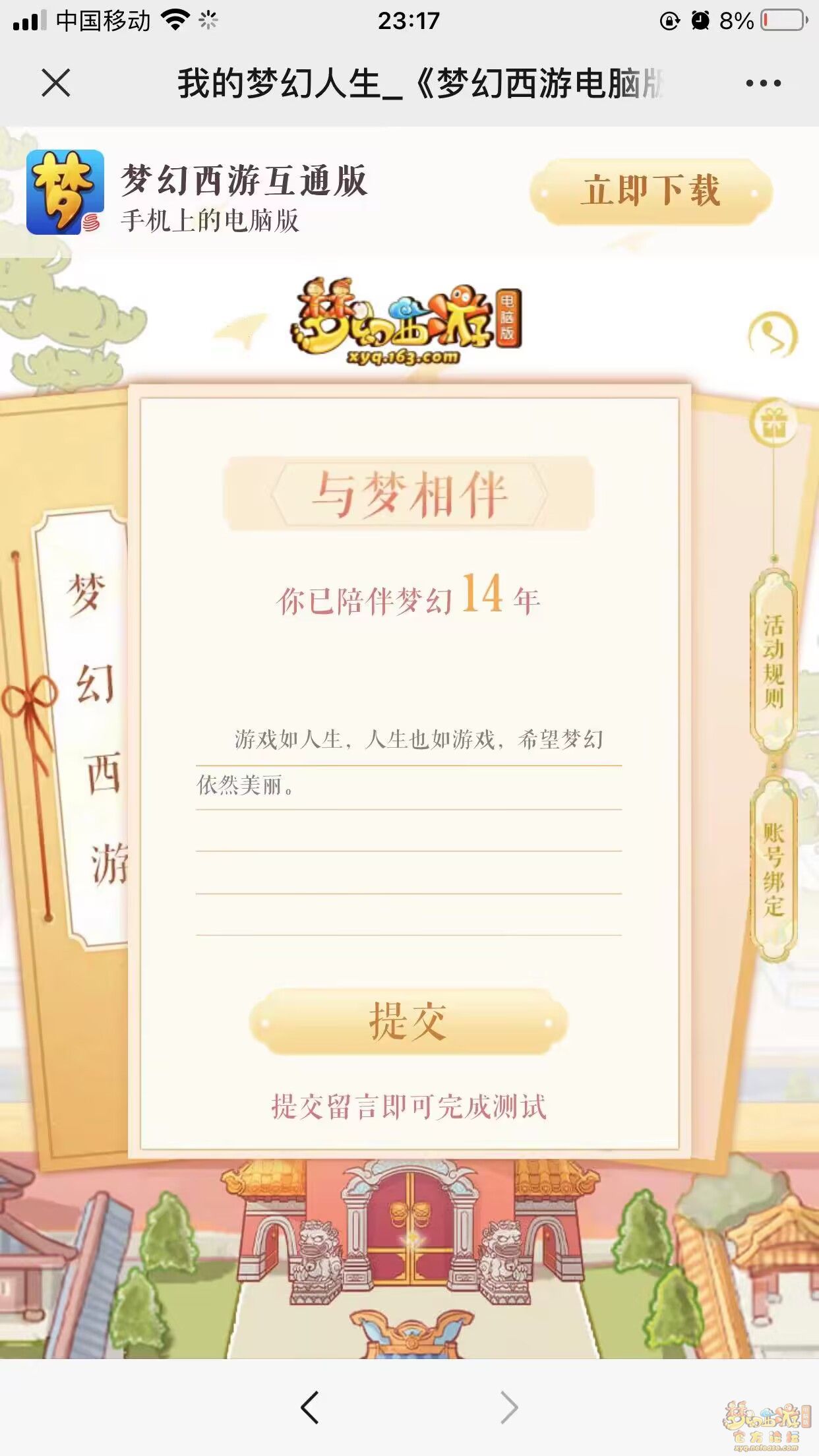Image resolution: width=819 pixels, height=1456 pixels.
Task: Close the web page
Action: tap(56, 84)
